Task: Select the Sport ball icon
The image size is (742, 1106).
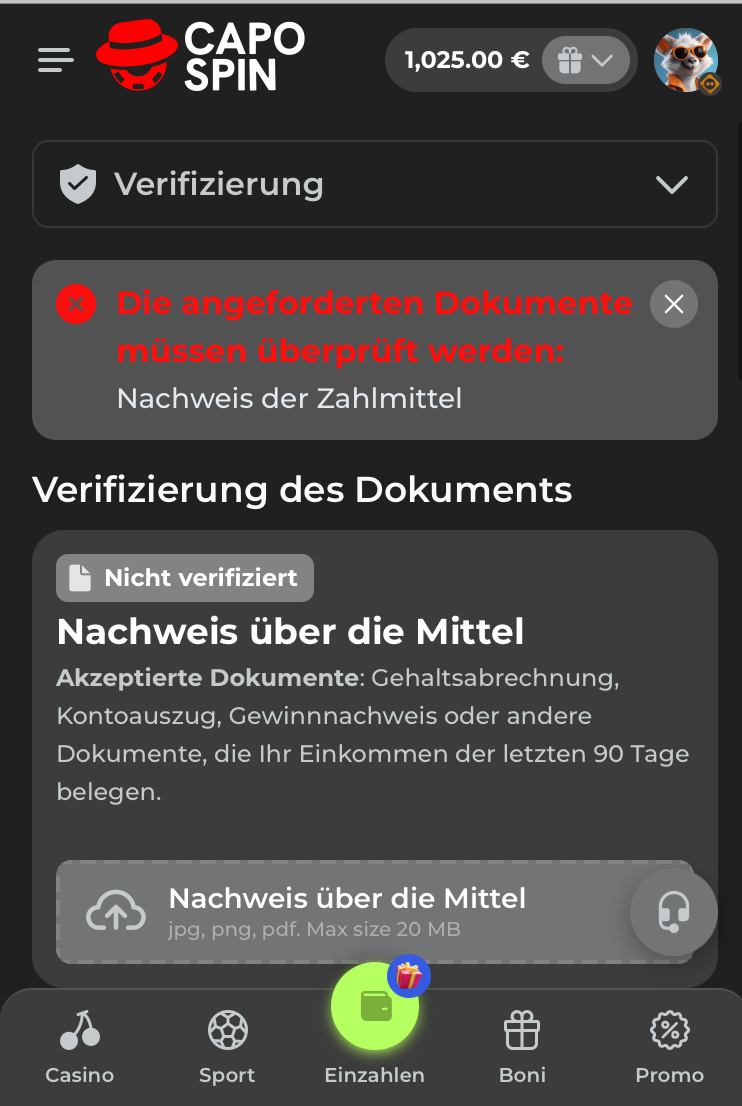Action: [227, 1029]
